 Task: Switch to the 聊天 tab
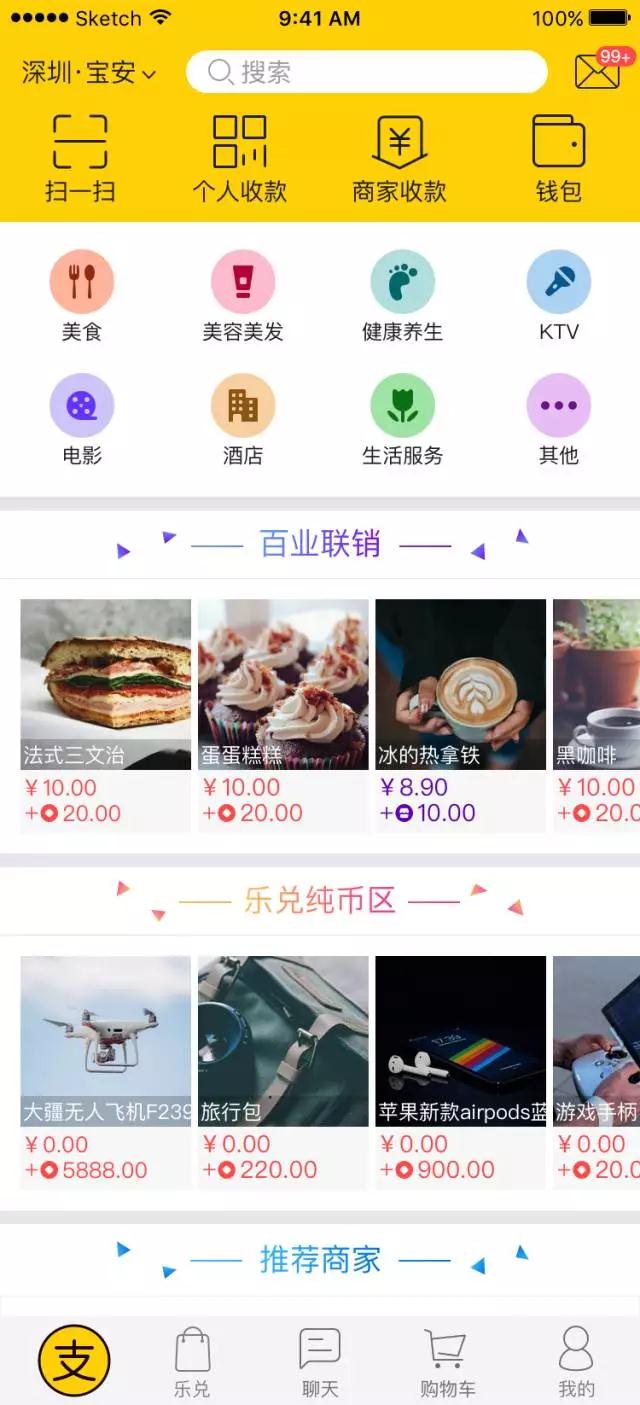click(320, 1363)
